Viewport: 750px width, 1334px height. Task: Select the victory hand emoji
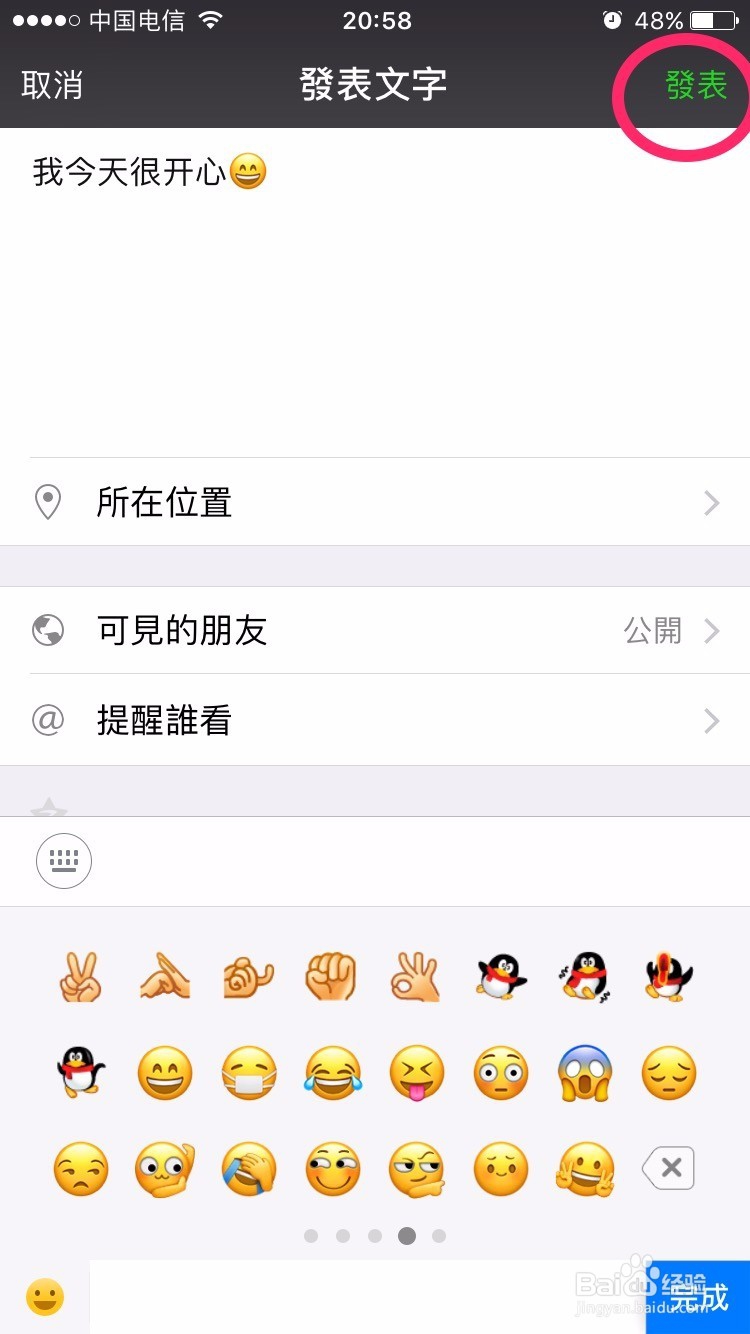click(81, 978)
